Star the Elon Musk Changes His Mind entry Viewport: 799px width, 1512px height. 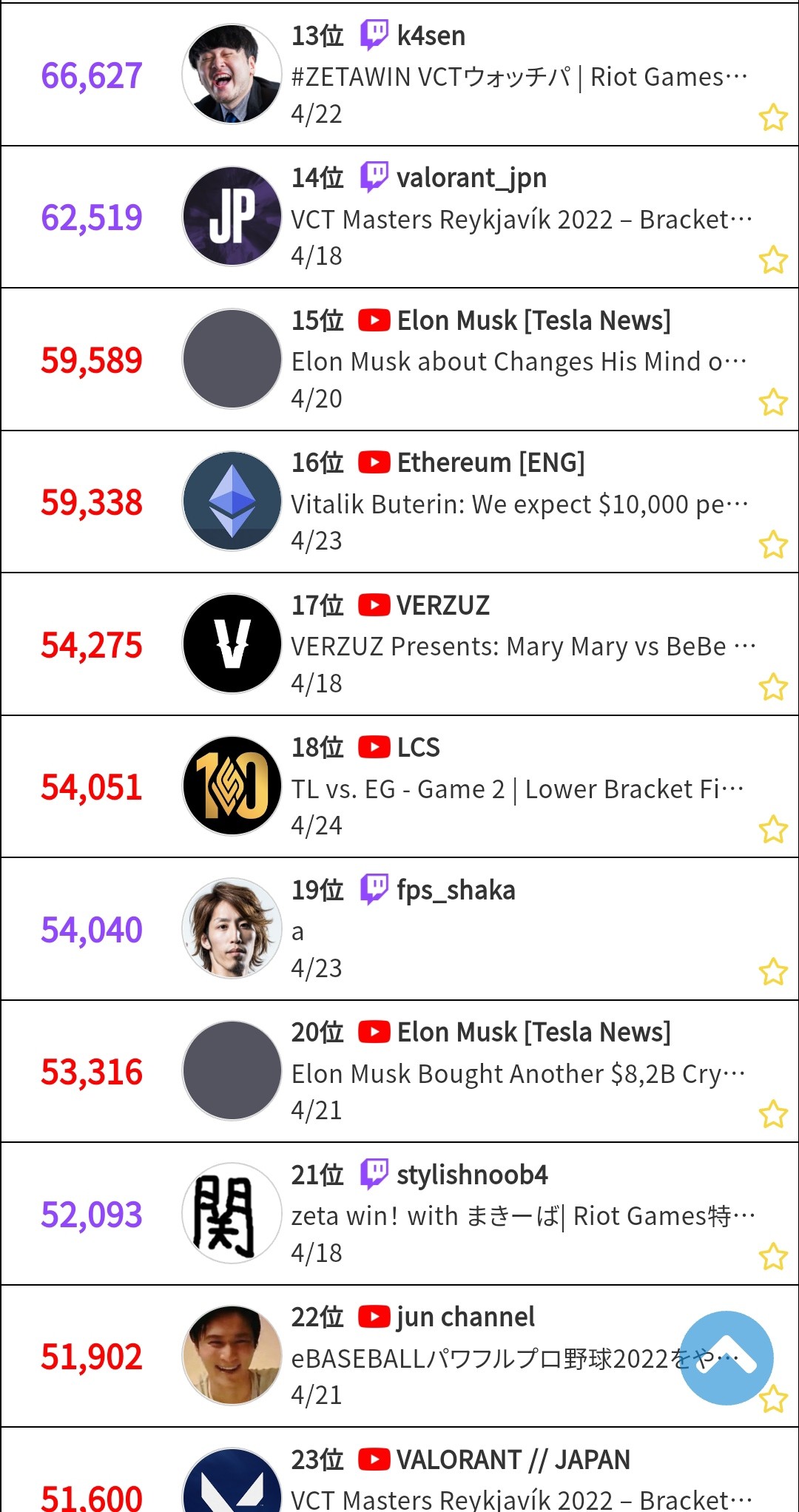(x=773, y=402)
